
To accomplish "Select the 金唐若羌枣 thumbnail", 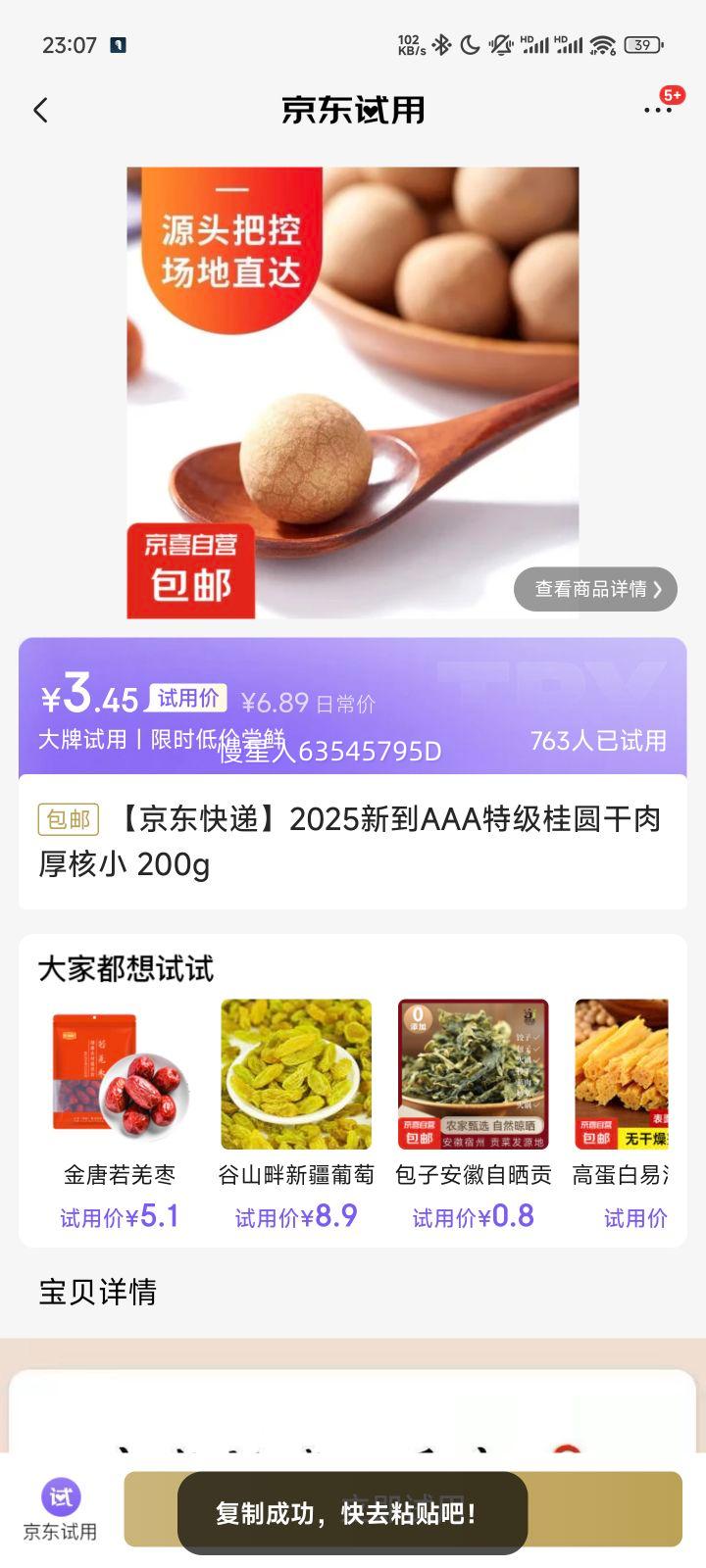I will (118, 1073).
